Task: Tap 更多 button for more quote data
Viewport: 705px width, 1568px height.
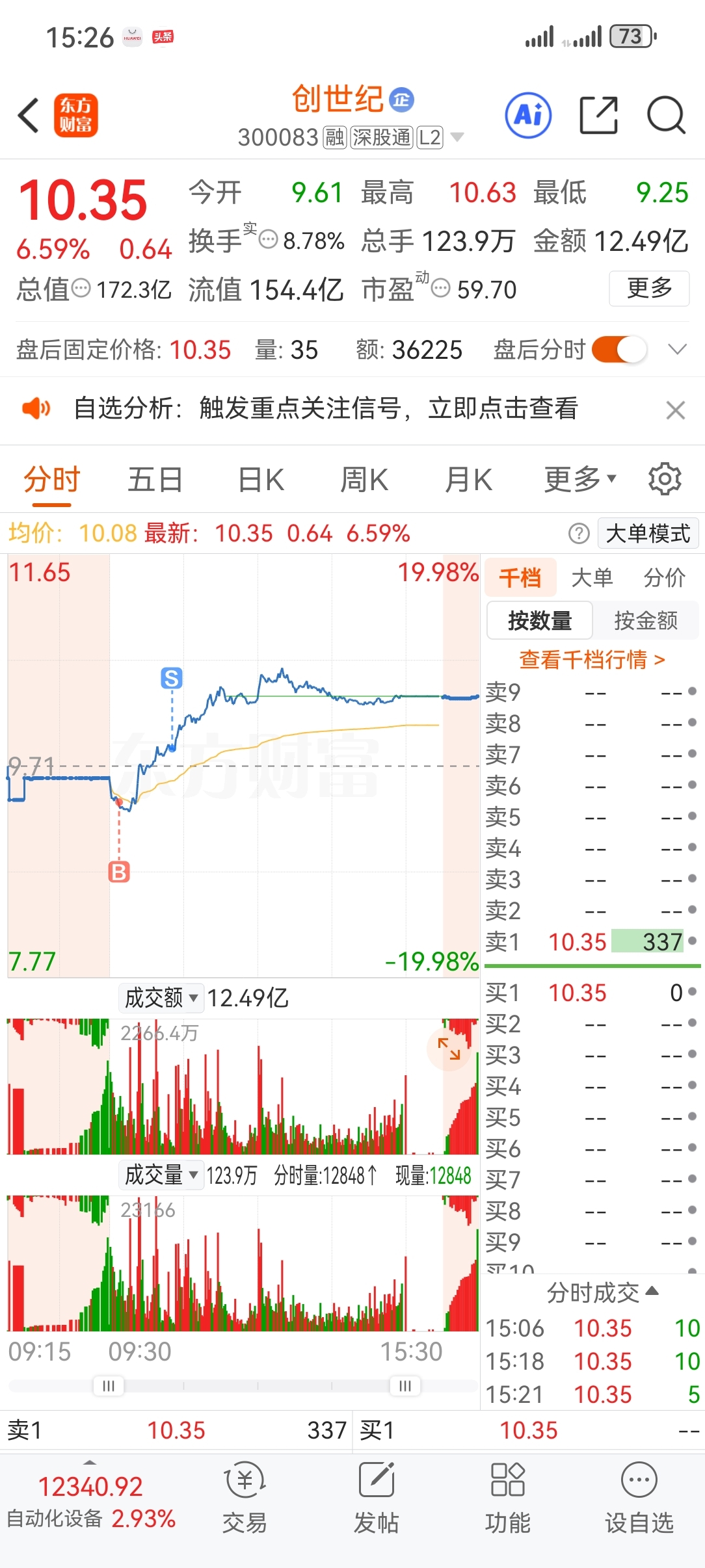Action: click(649, 288)
